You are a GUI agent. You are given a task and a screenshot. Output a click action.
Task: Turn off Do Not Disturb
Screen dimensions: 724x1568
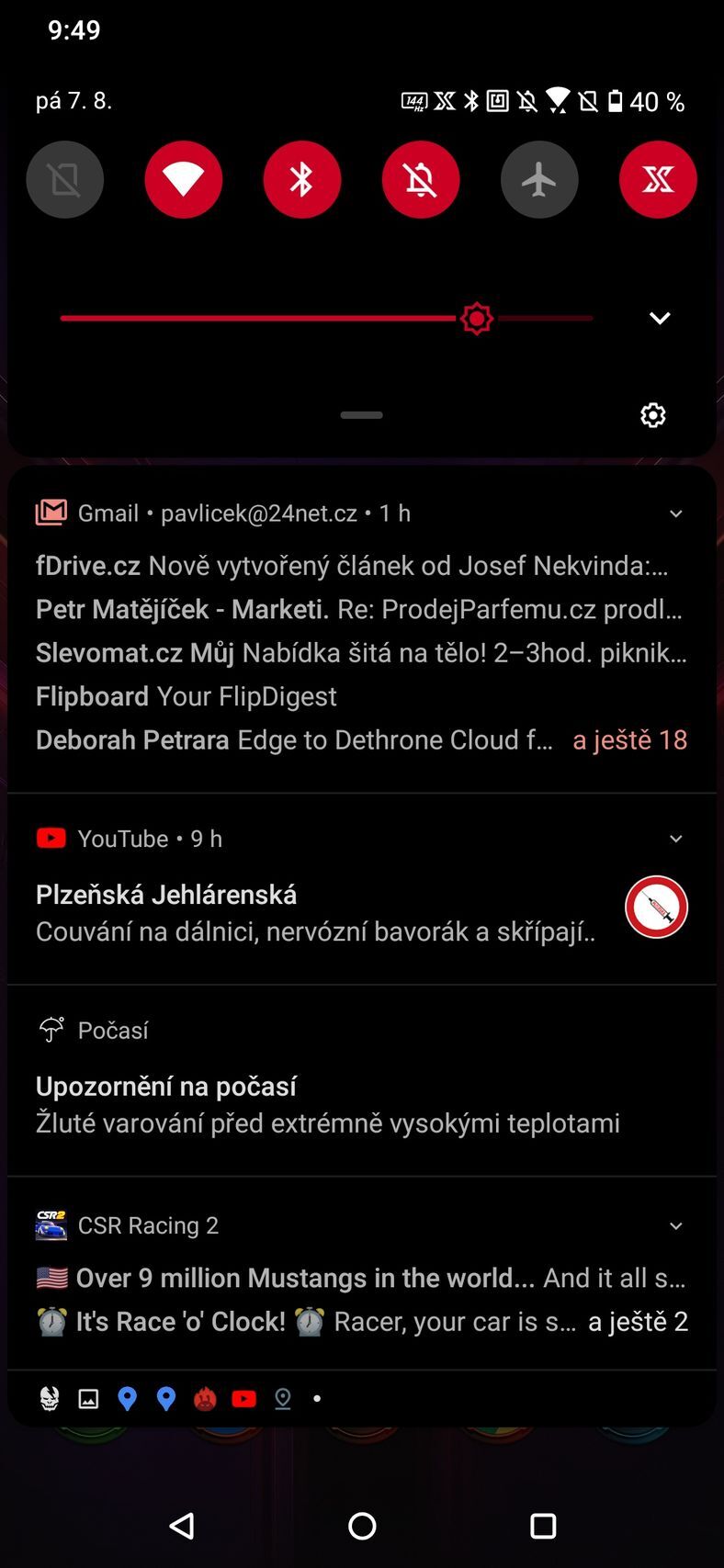pyautogui.click(x=421, y=179)
